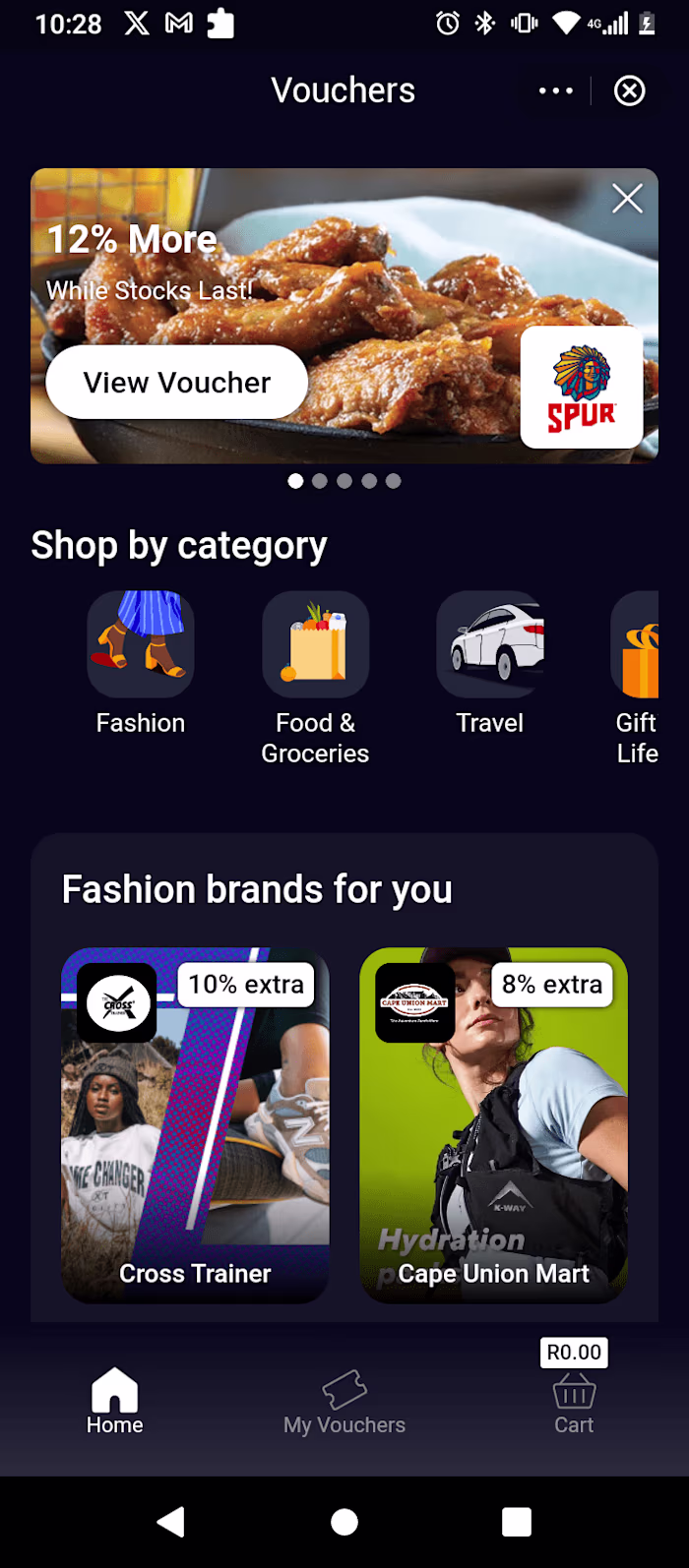Open the Food & Groceries category
Image resolution: width=689 pixels, height=1568 pixels.
[315, 645]
